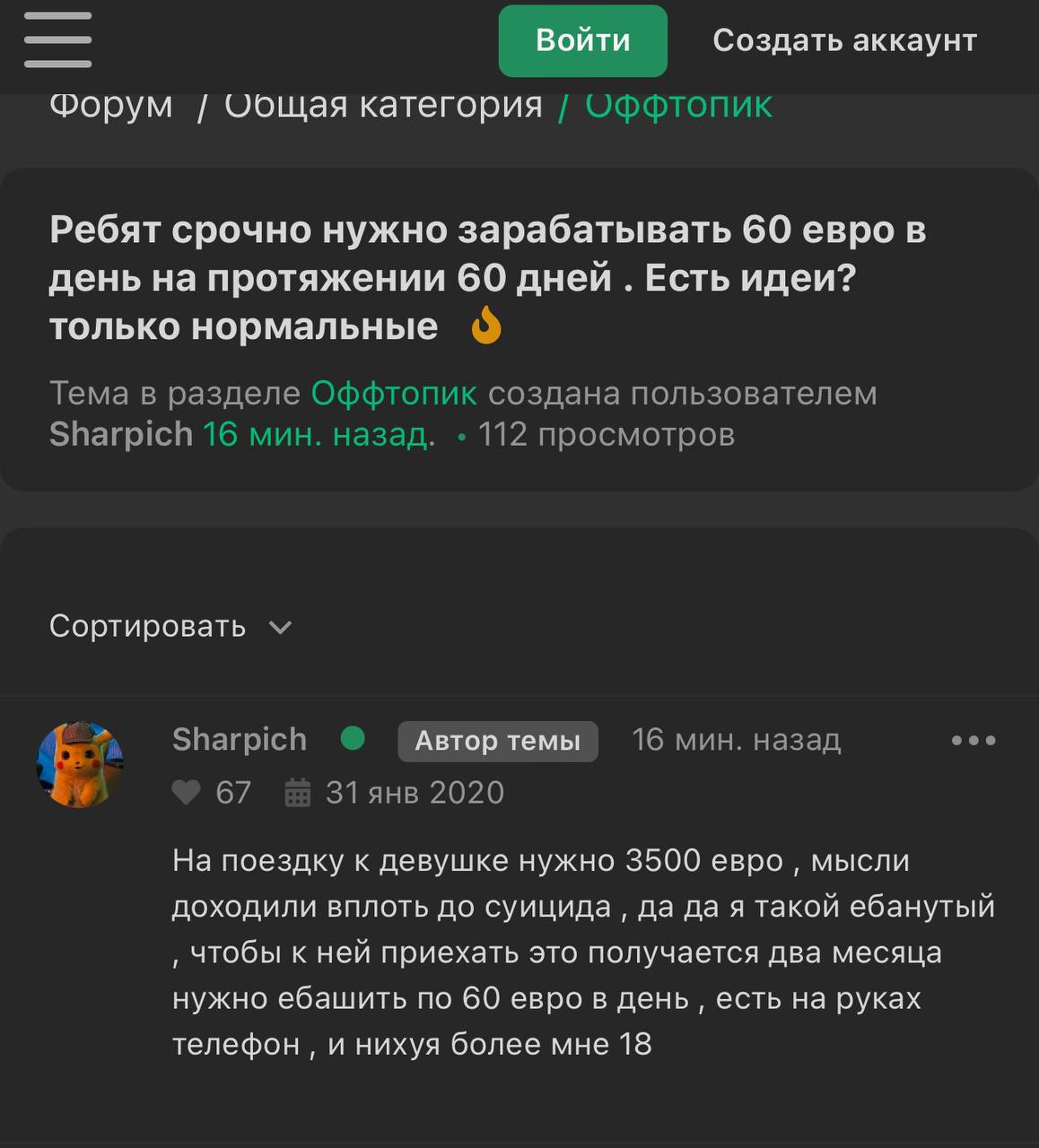Go to Форум breadcrumb

coord(110,107)
